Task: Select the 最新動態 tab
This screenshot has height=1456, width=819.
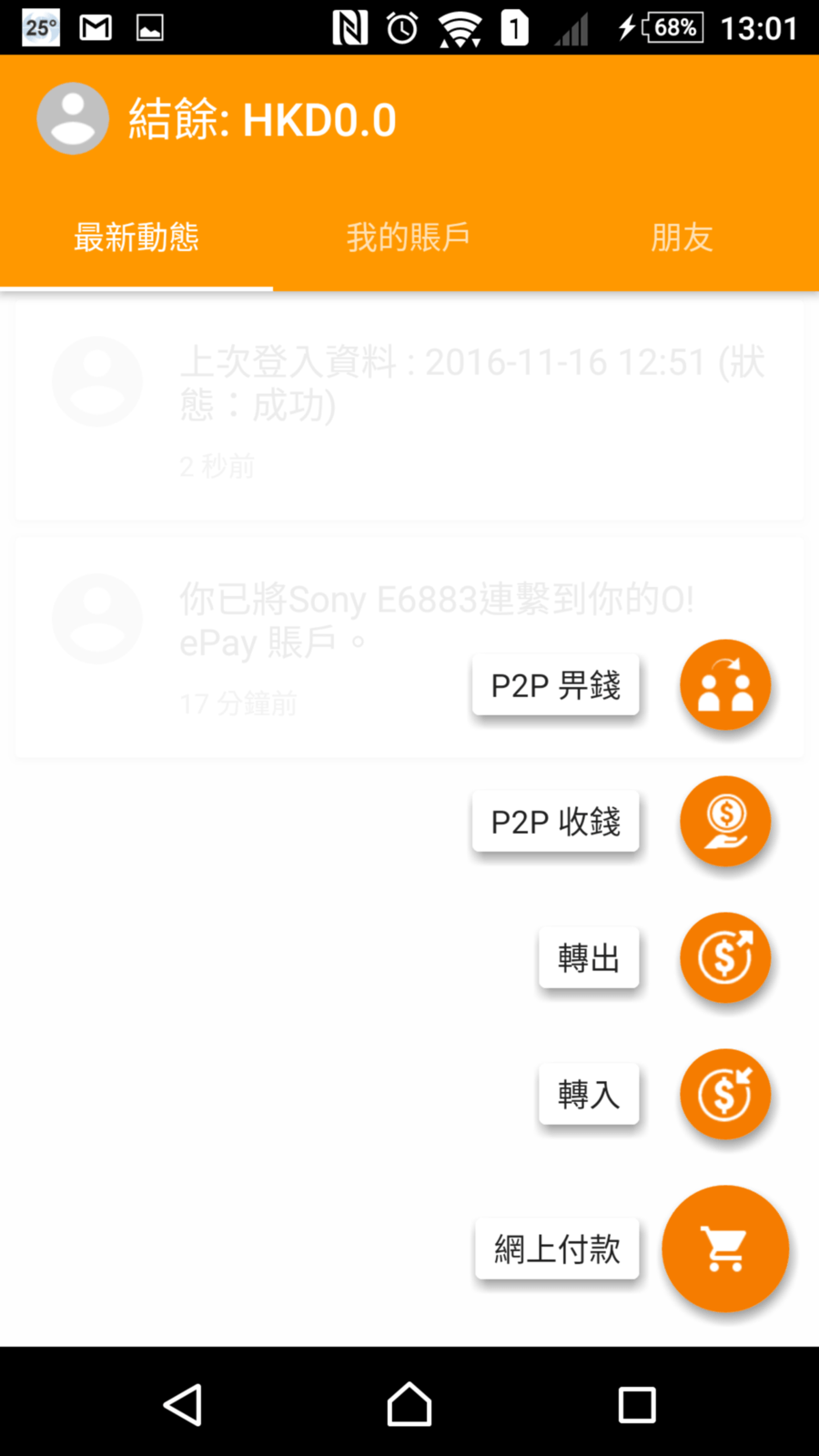Action: tap(136, 238)
